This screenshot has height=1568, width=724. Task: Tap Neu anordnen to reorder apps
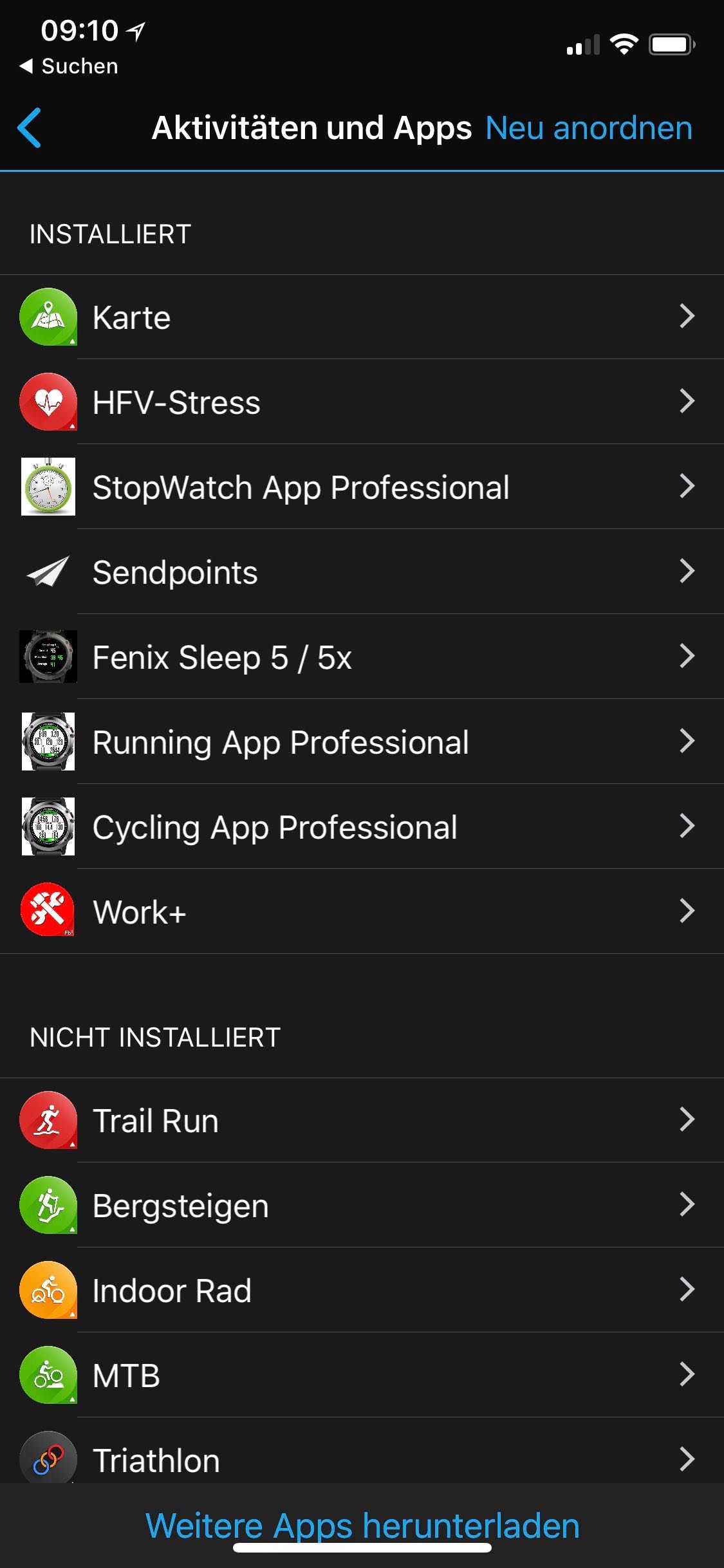[588, 128]
